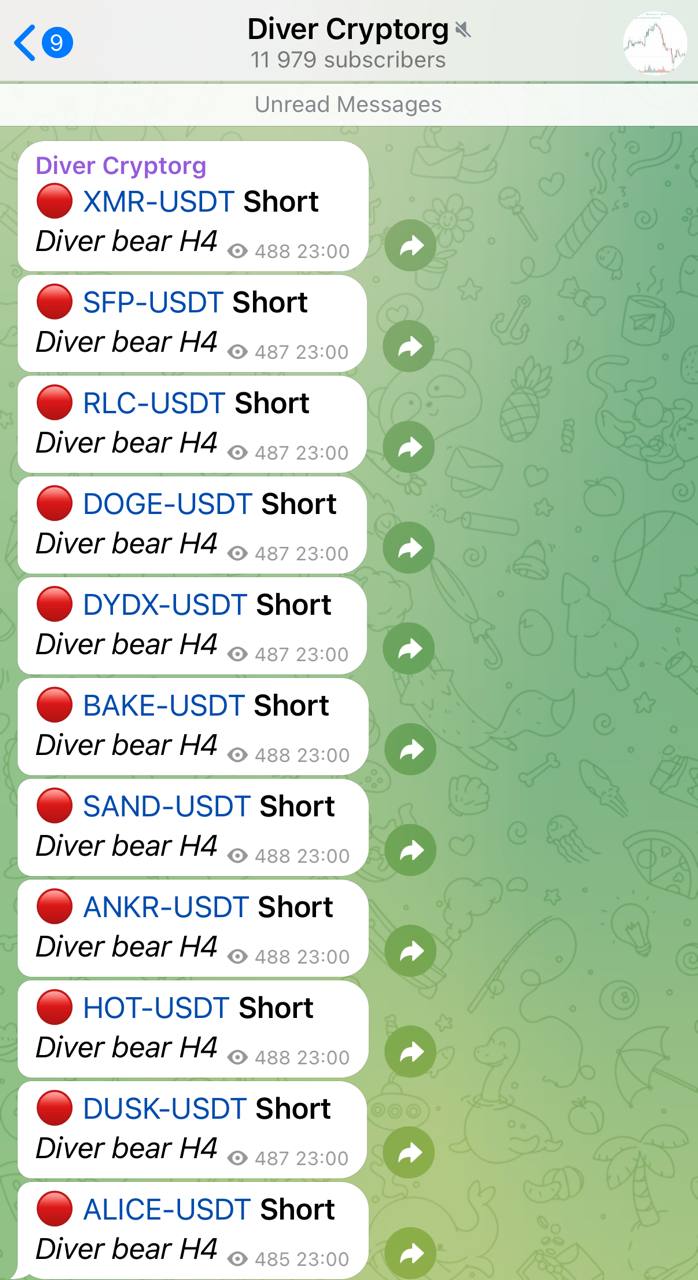Share the ALICE-USDT Short post
The image size is (698, 1280).
410,1253
